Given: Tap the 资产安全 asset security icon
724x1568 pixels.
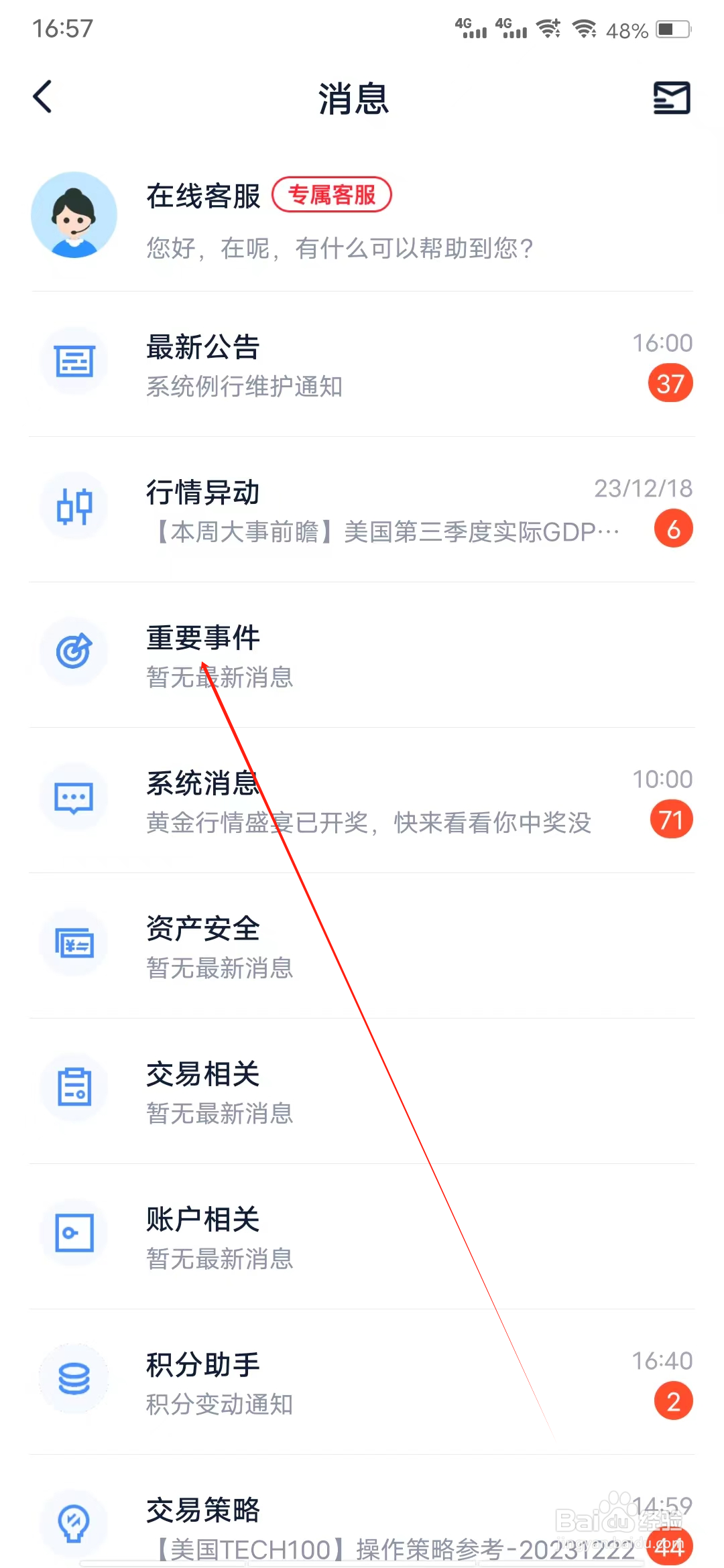Looking at the screenshot, I should click(74, 943).
